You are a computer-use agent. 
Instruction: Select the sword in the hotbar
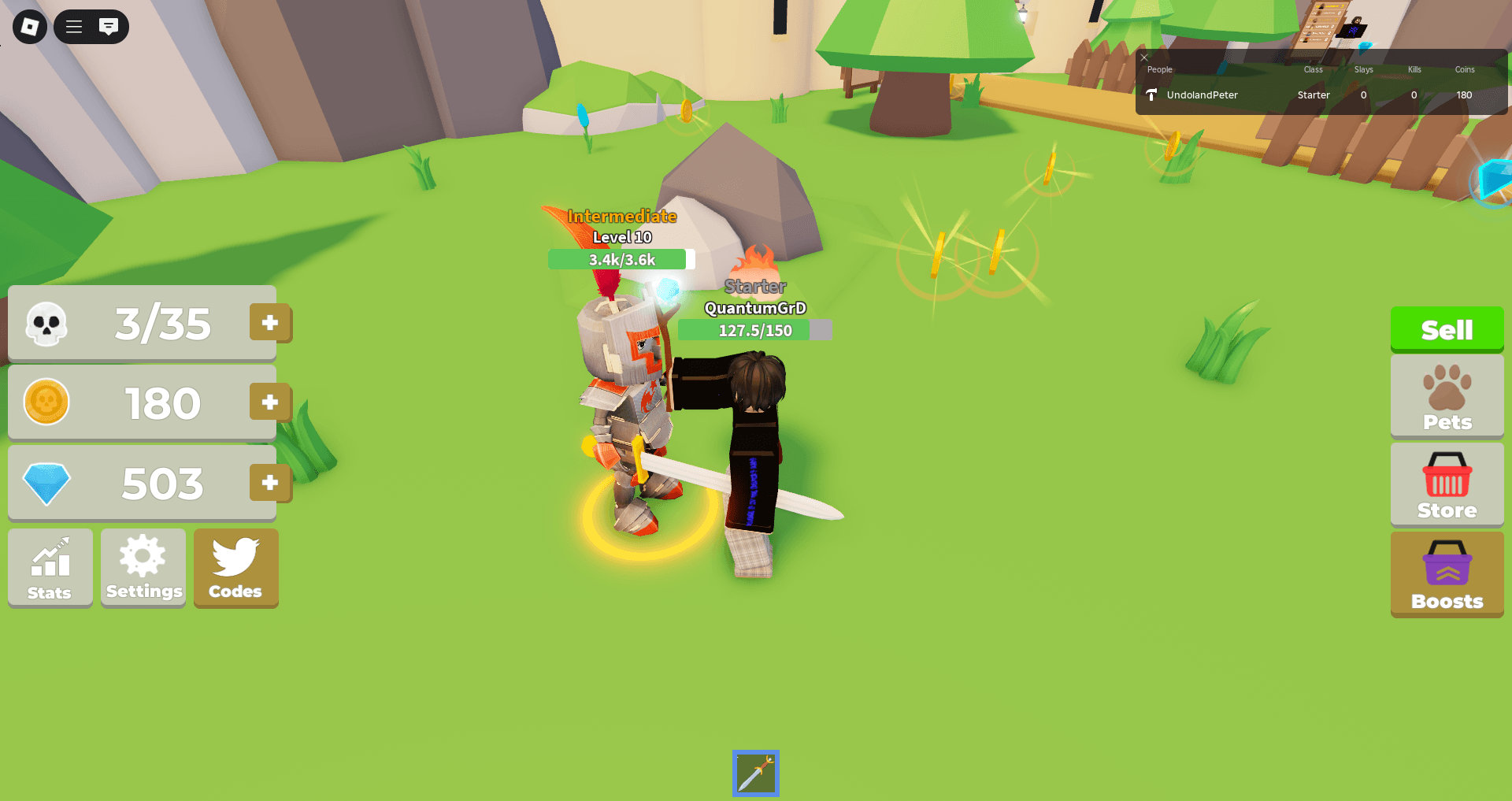click(756, 773)
